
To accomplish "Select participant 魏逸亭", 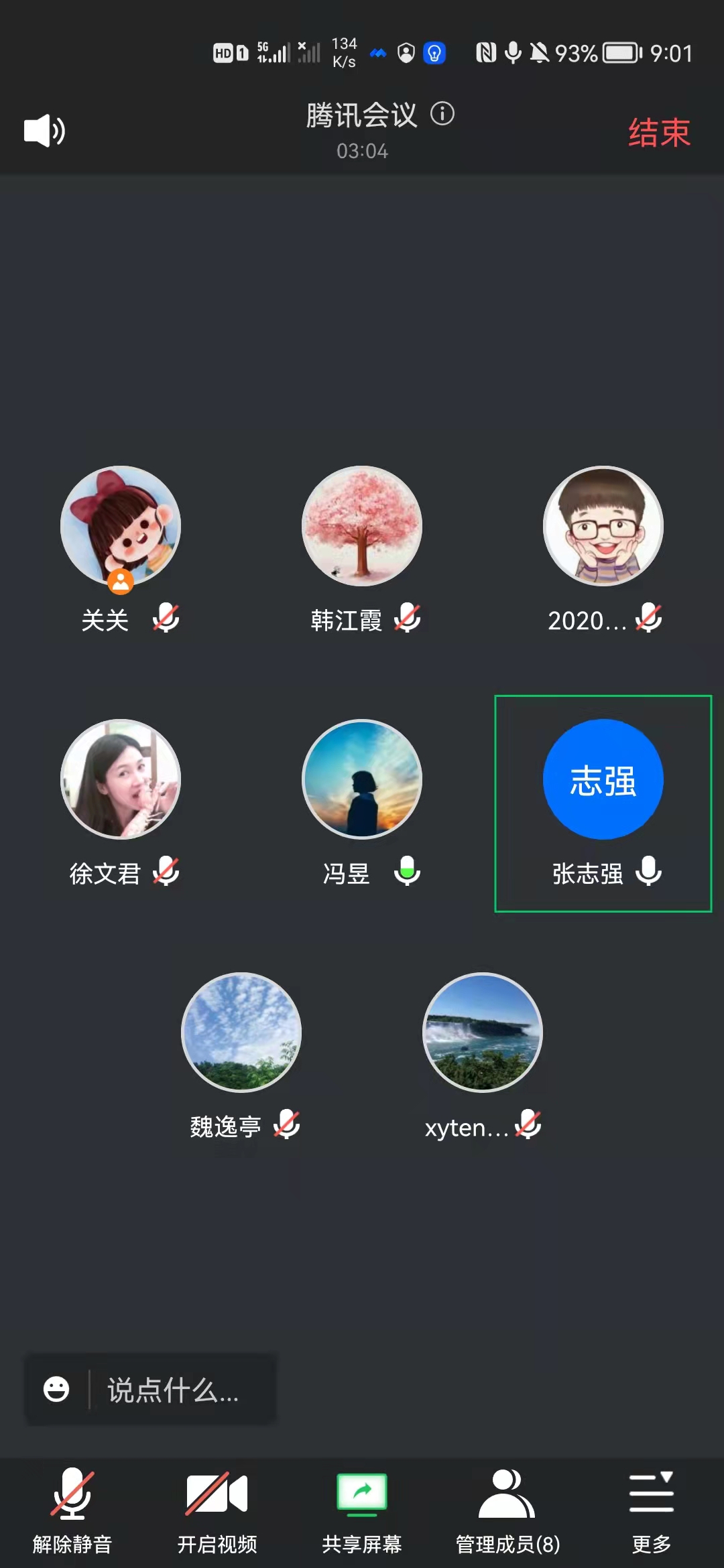I will pyautogui.click(x=241, y=1033).
